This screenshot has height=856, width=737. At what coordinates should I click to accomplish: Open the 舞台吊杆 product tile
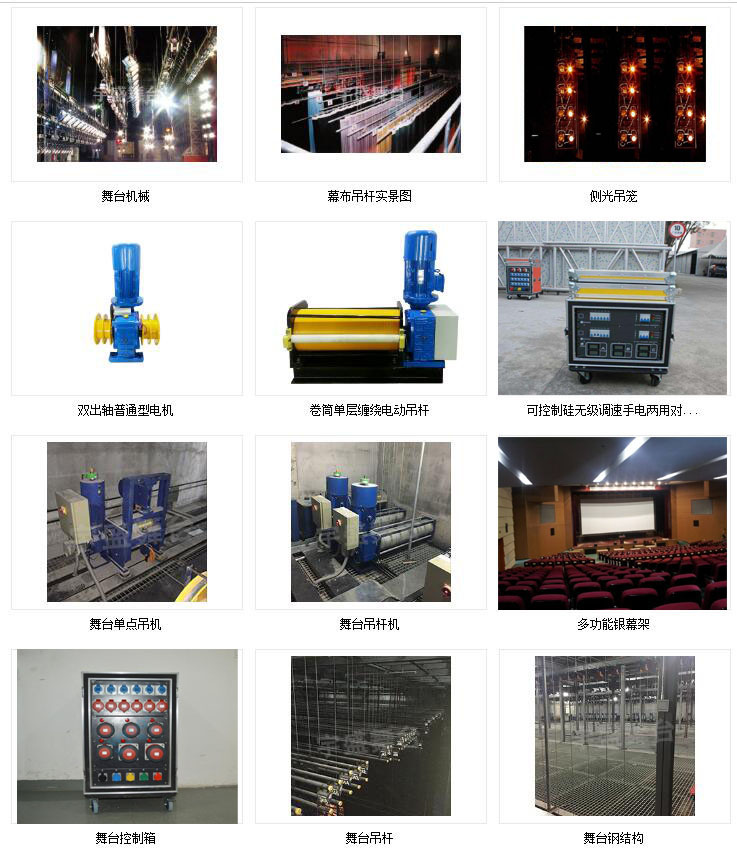(x=370, y=736)
